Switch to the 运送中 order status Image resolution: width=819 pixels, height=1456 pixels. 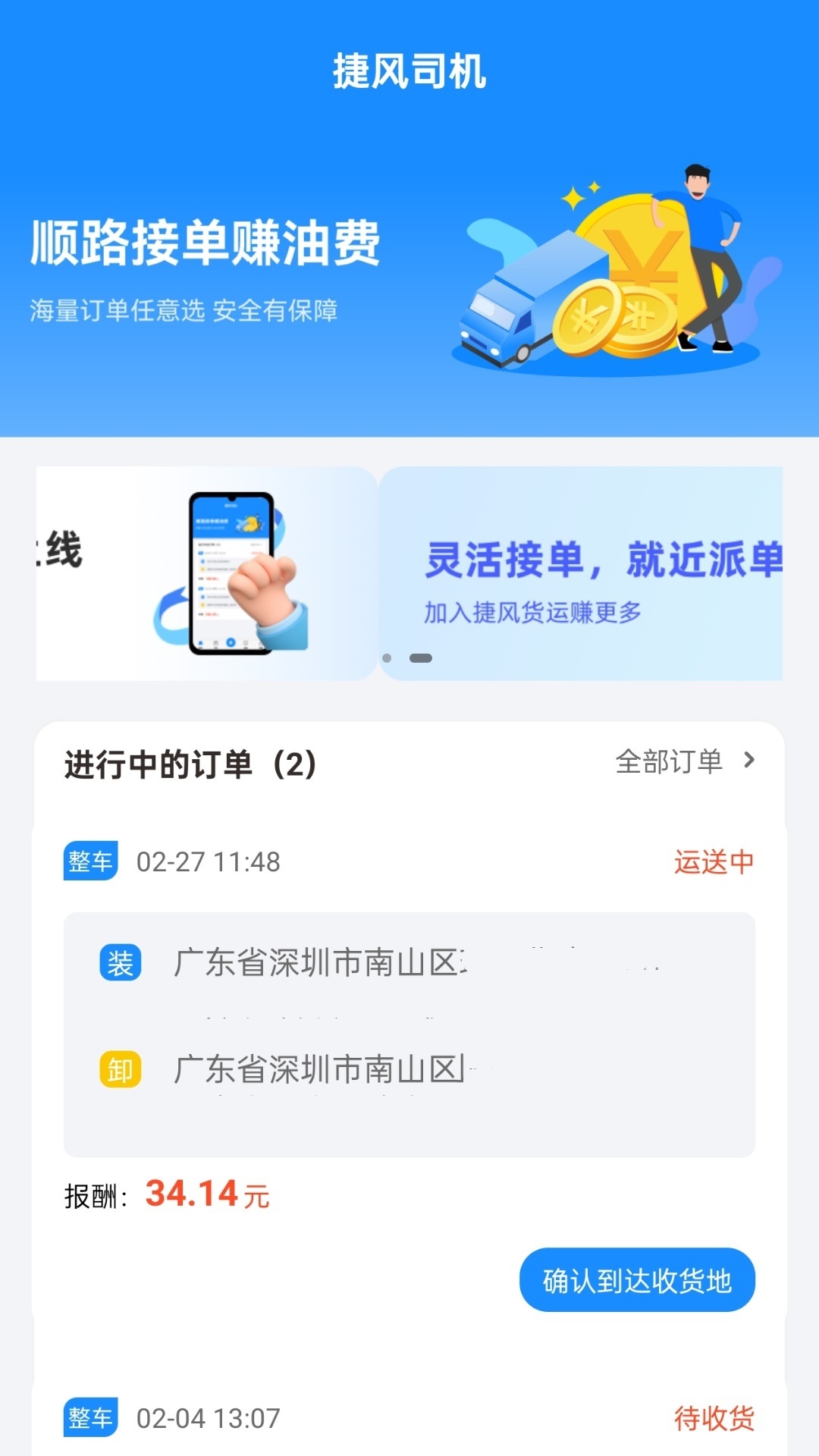713,861
